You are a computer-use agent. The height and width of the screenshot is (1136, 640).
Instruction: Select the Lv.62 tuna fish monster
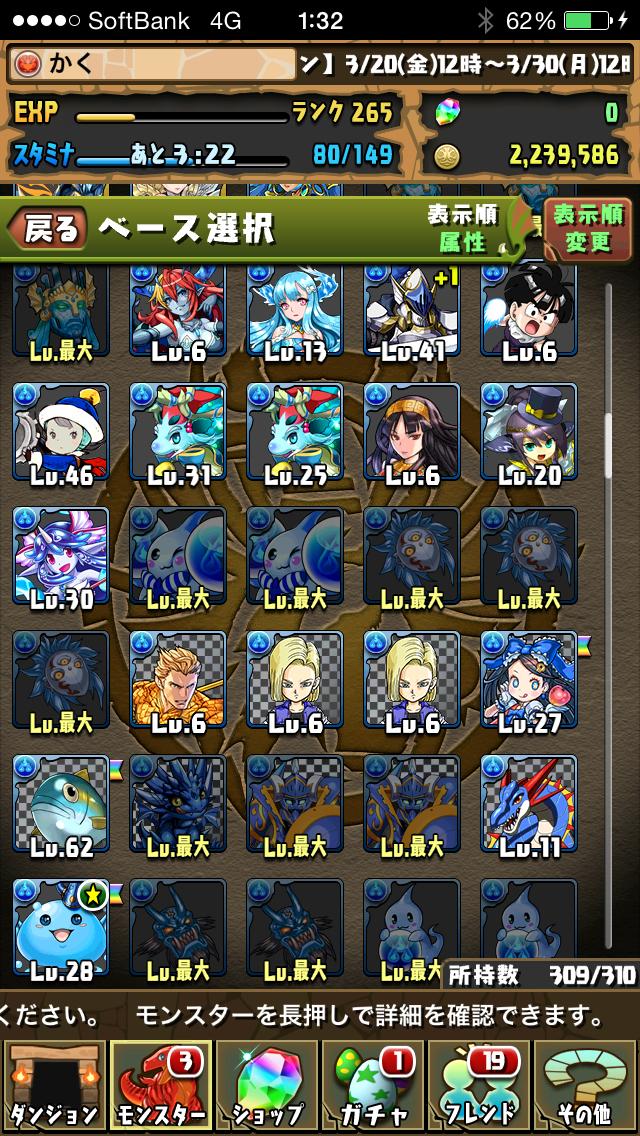point(60,805)
